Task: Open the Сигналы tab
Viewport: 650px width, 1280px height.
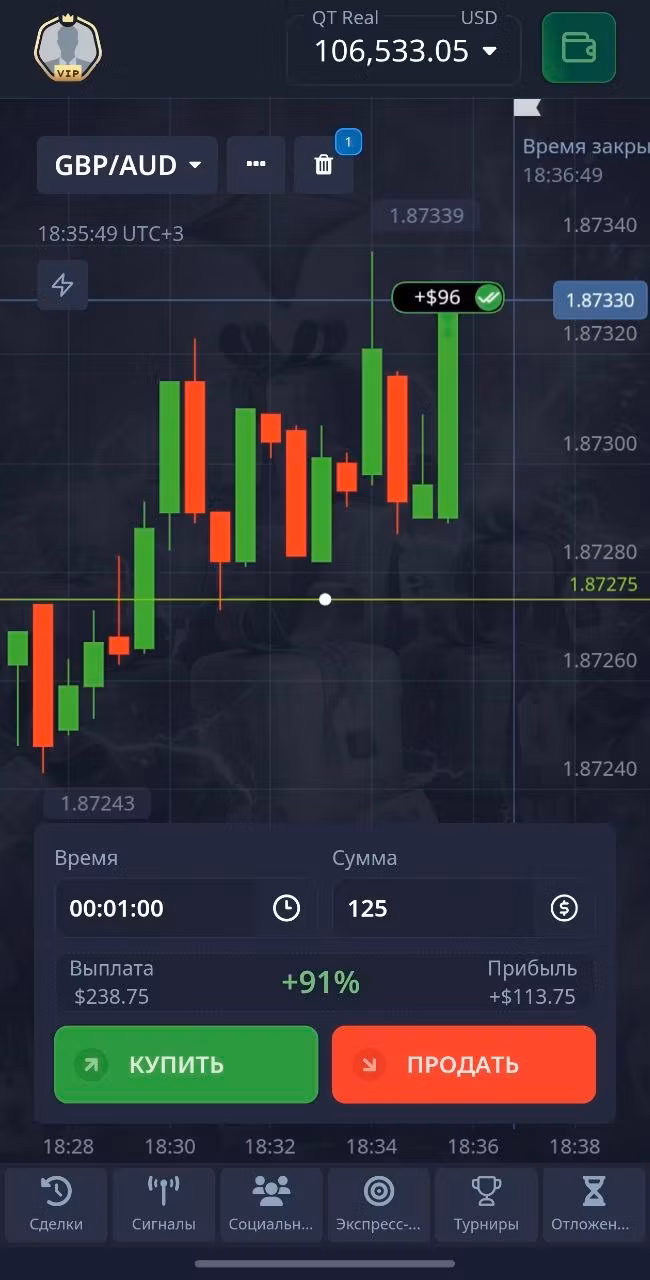Action: (164, 1204)
